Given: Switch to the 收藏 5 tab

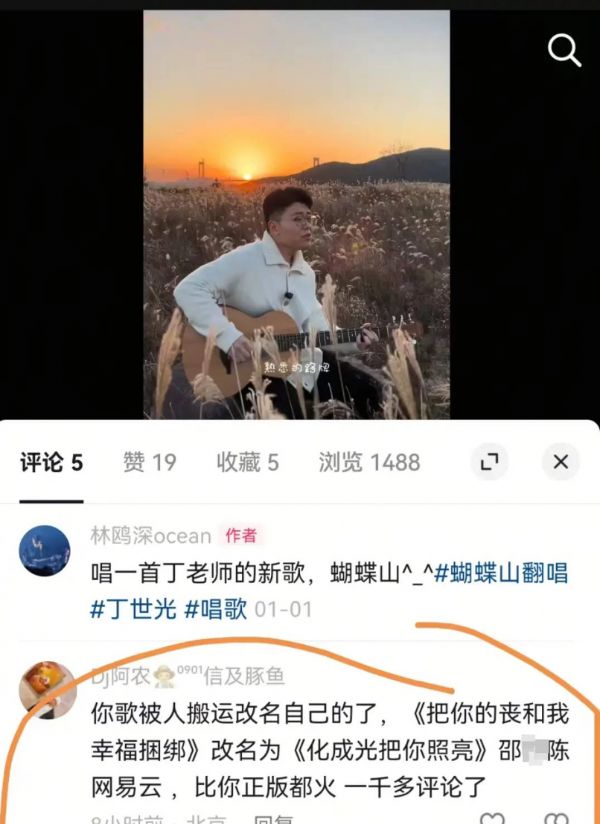Looking at the screenshot, I should (x=247, y=462).
